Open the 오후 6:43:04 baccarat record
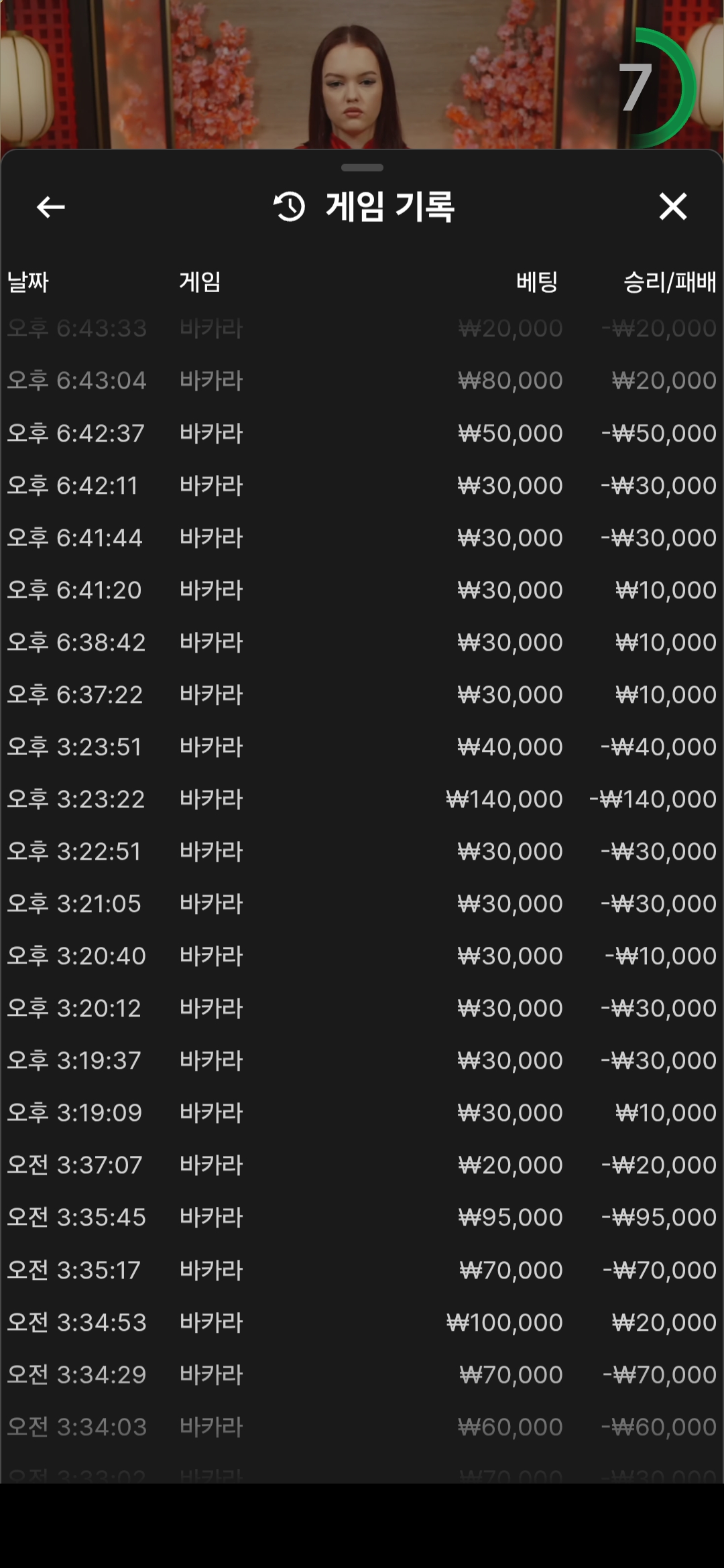 pyautogui.click(x=362, y=381)
